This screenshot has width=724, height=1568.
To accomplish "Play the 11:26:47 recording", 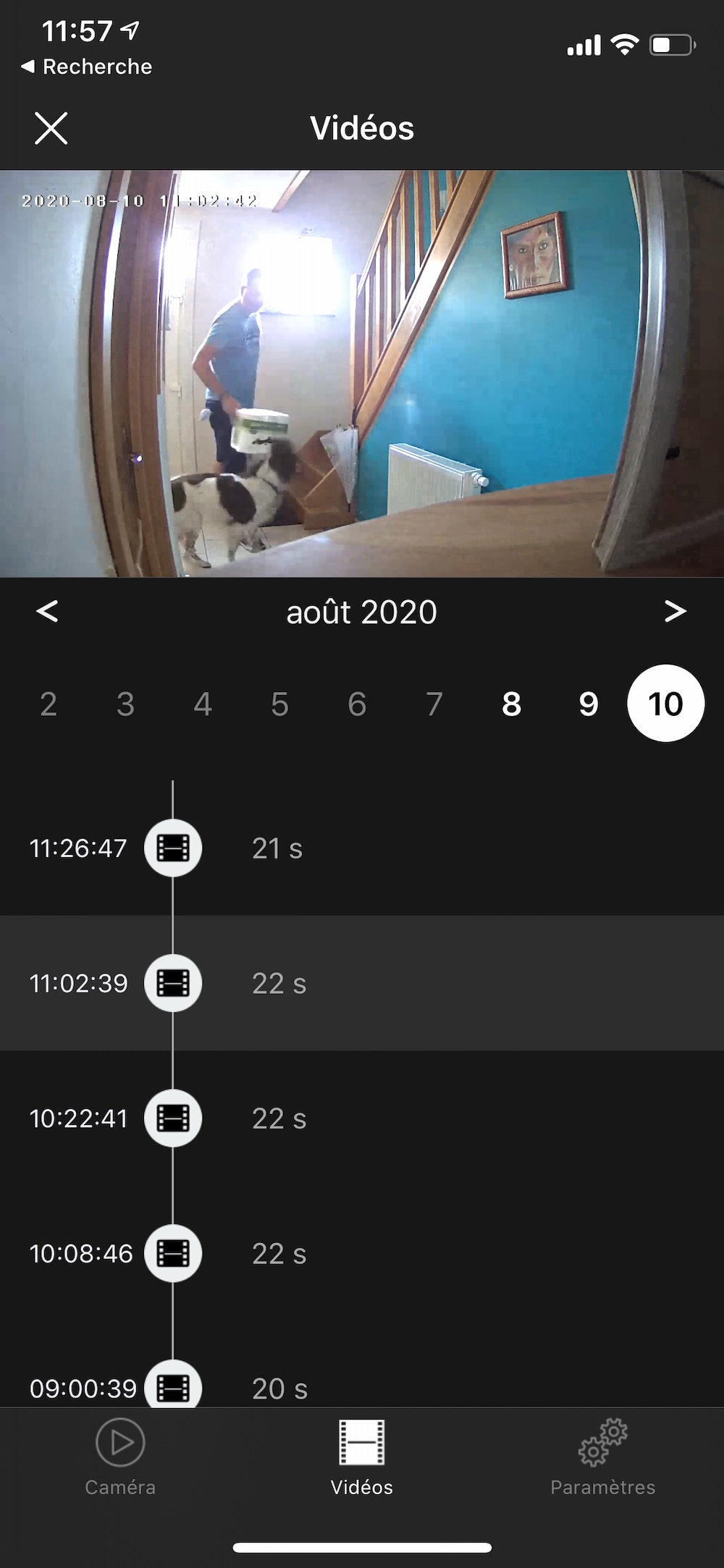I will click(173, 848).
